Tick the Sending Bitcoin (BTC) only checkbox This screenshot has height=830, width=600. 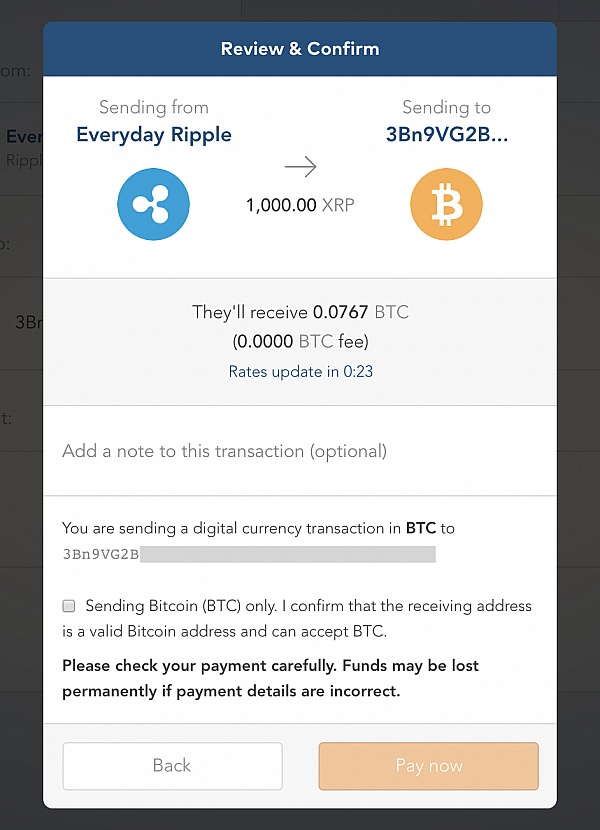69,606
